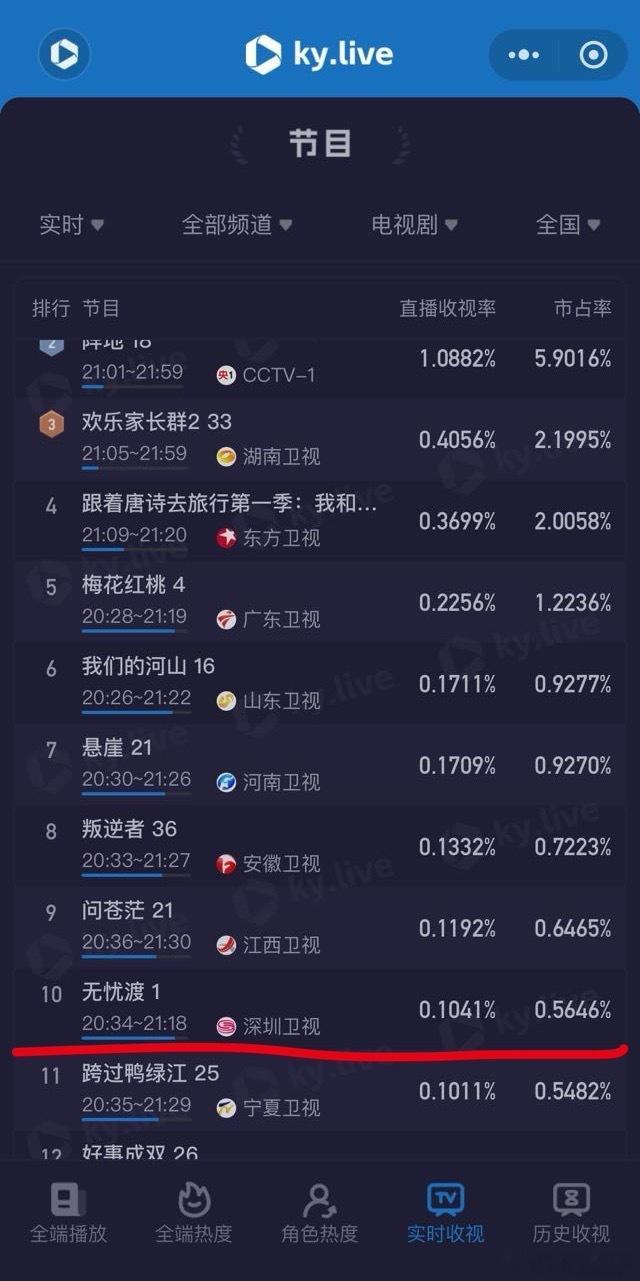Image resolution: width=640 pixels, height=1281 pixels.
Task: Expand the 全部频道 channel dropdown
Action: [x=237, y=225]
